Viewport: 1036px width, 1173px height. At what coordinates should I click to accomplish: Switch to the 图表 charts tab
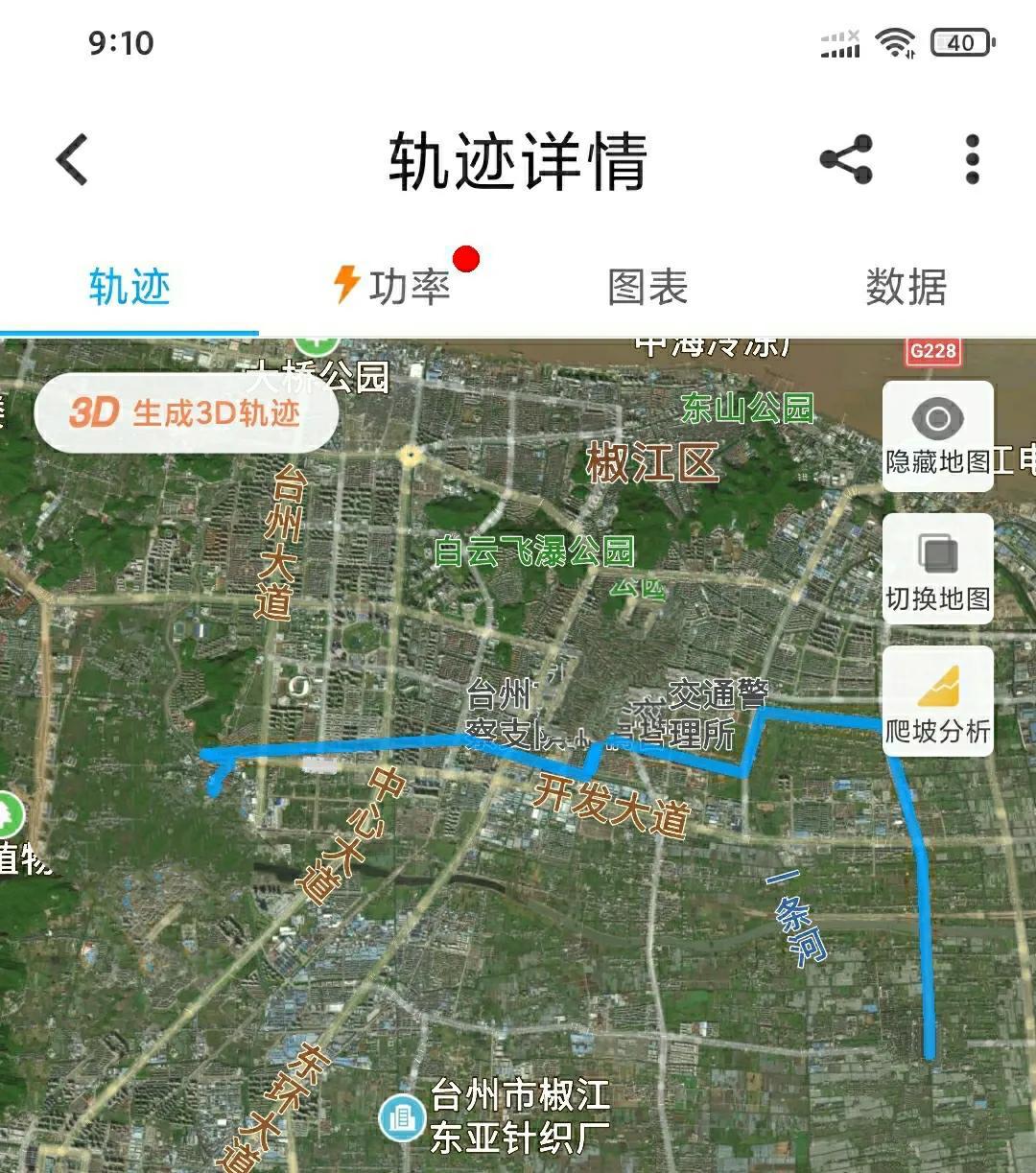tap(647, 285)
